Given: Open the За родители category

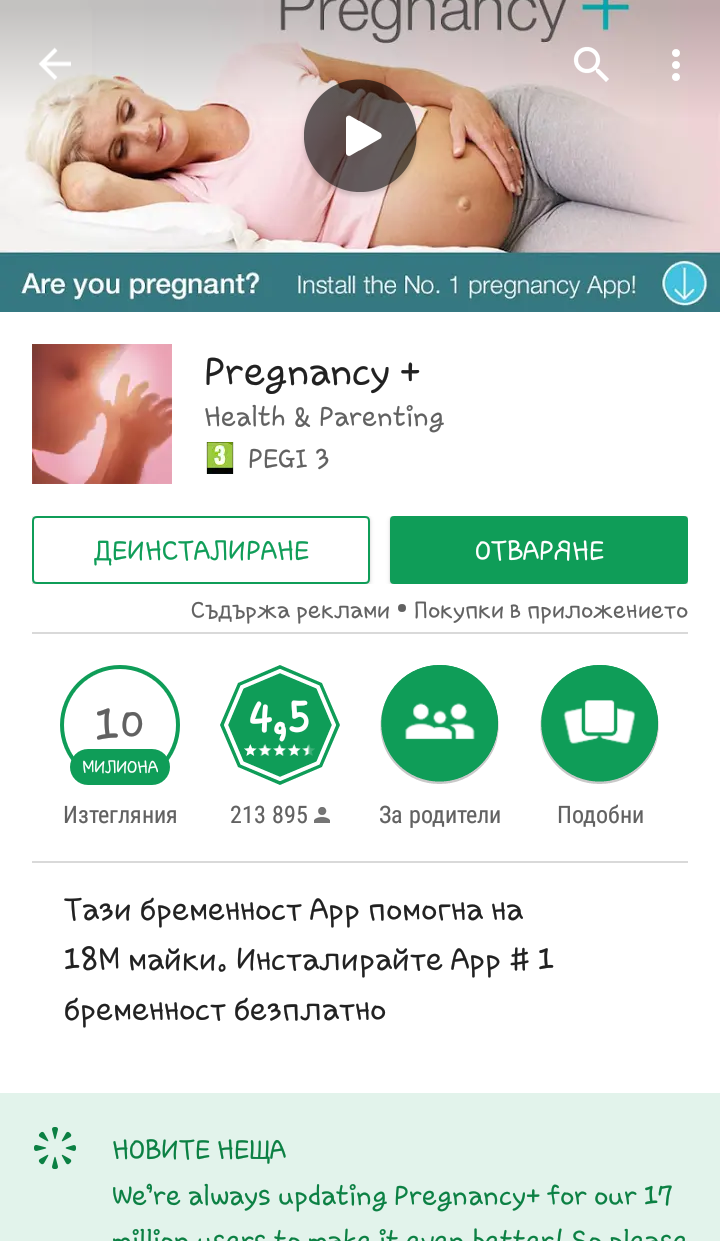Looking at the screenshot, I should pyautogui.click(x=439, y=725).
